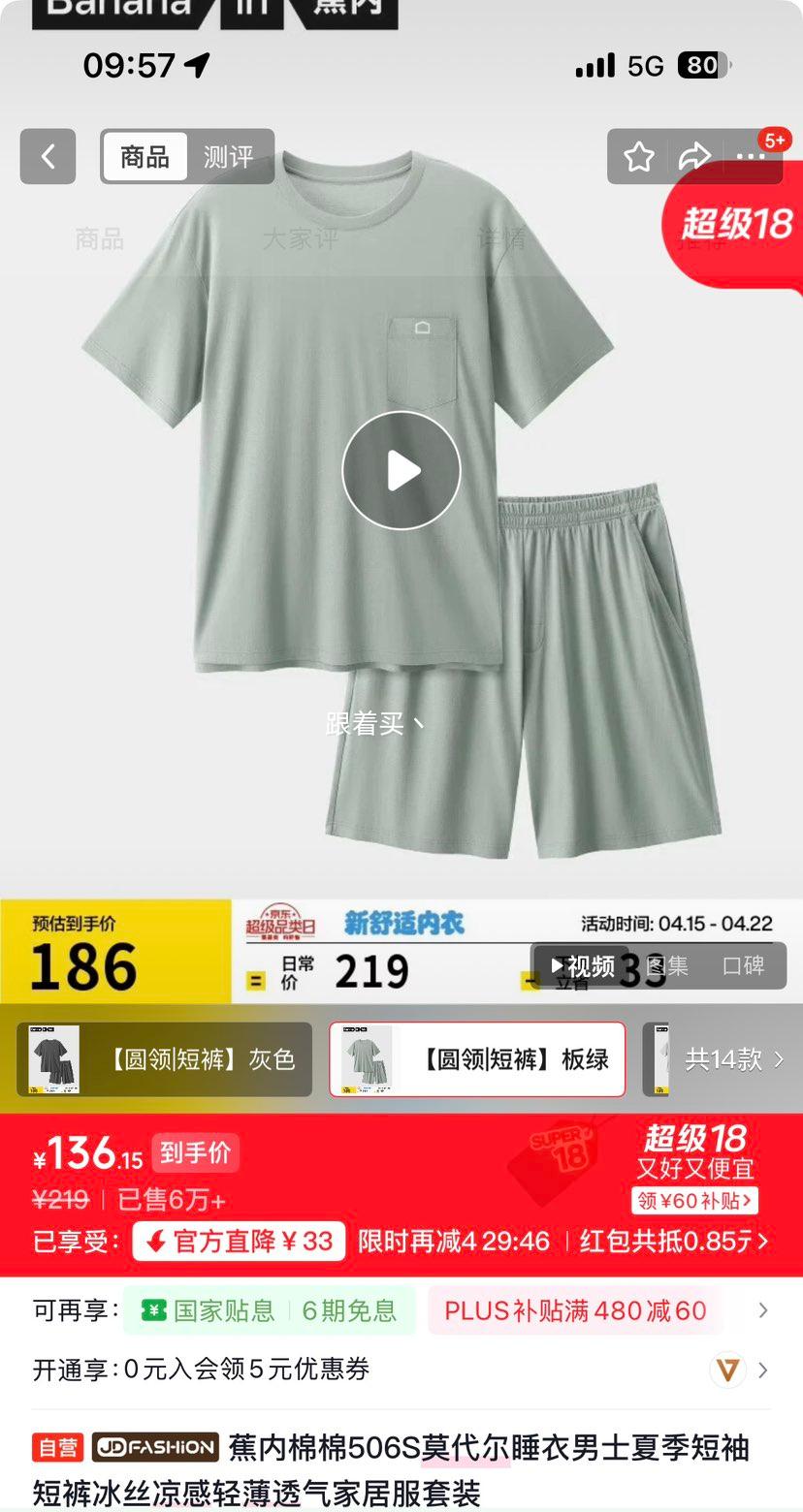Expand 共14款 to view all styles
The image size is (803, 1512).
click(x=733, y=1059)
